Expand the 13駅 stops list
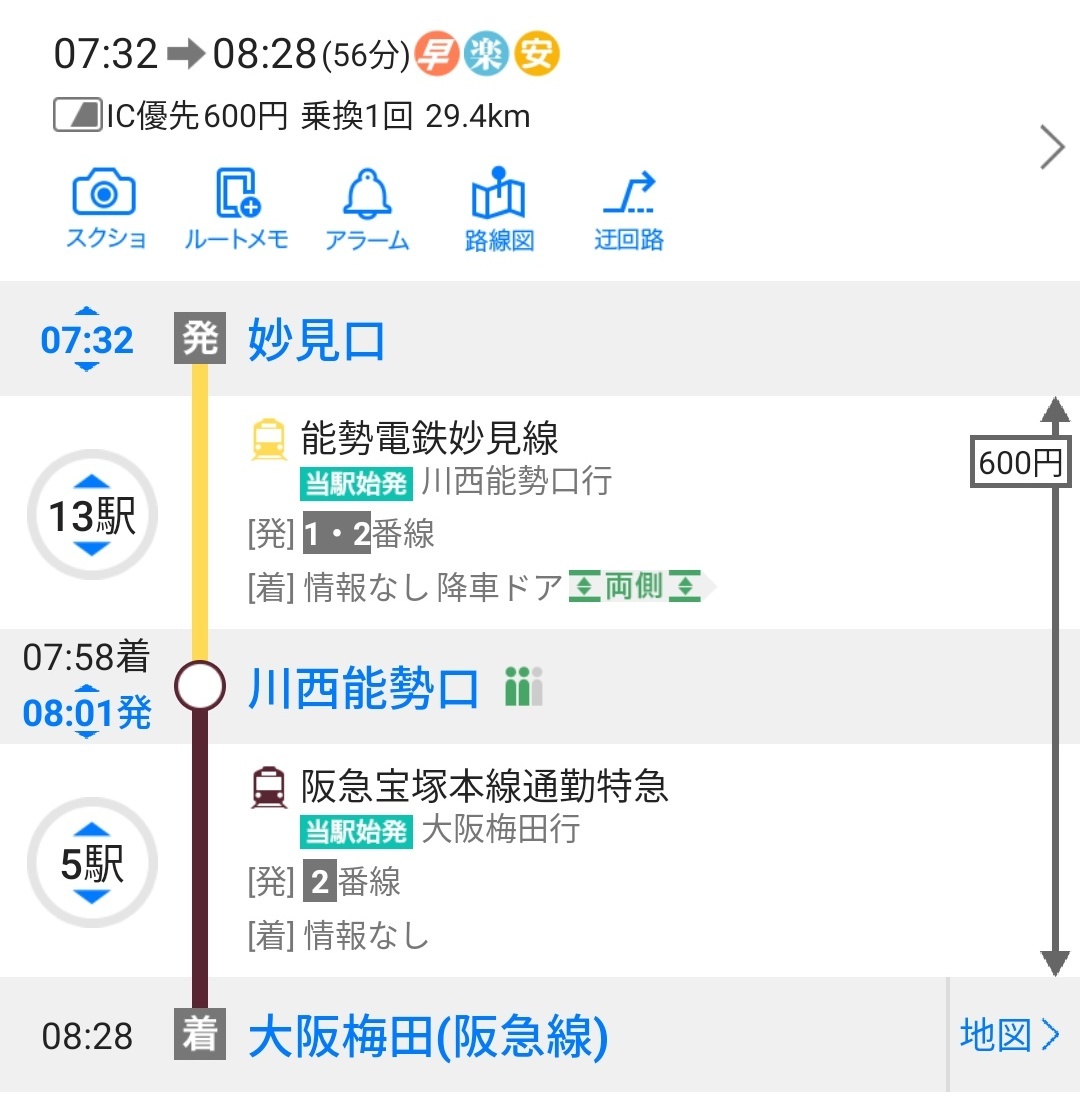This screenshot has height=1102, width=1080. click(92, 516)
